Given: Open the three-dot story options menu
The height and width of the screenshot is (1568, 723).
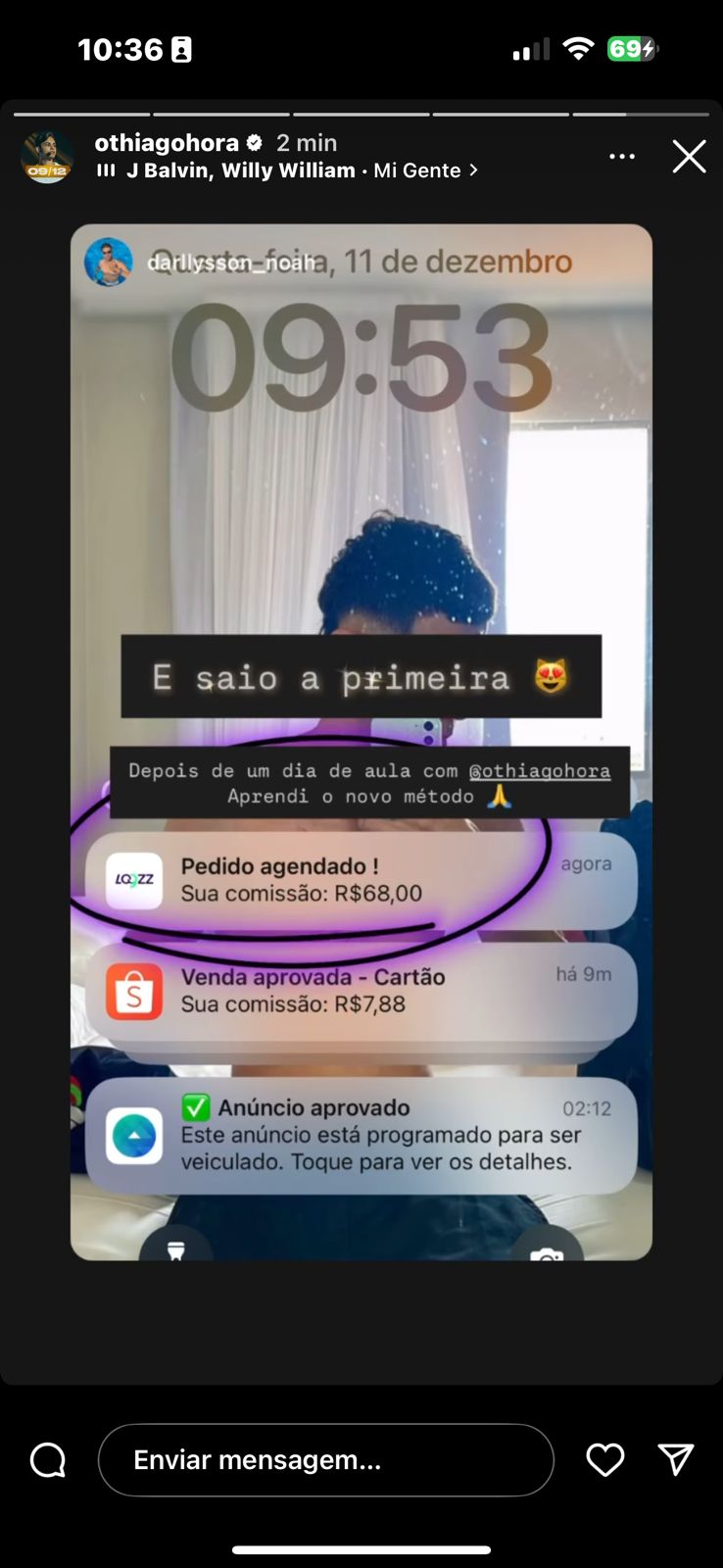Looking at the screenshot, I should tap(622, 157).
